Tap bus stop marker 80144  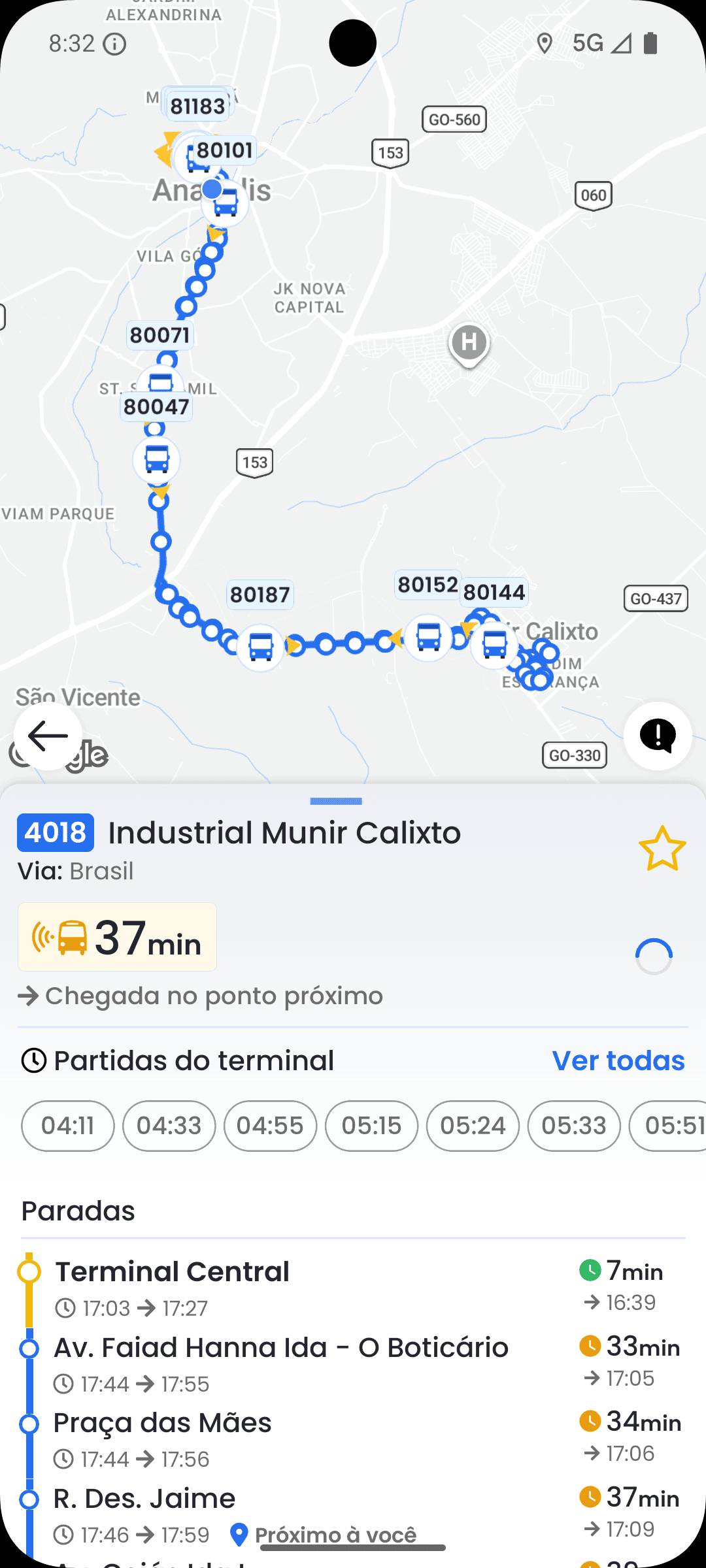[494, 593]
